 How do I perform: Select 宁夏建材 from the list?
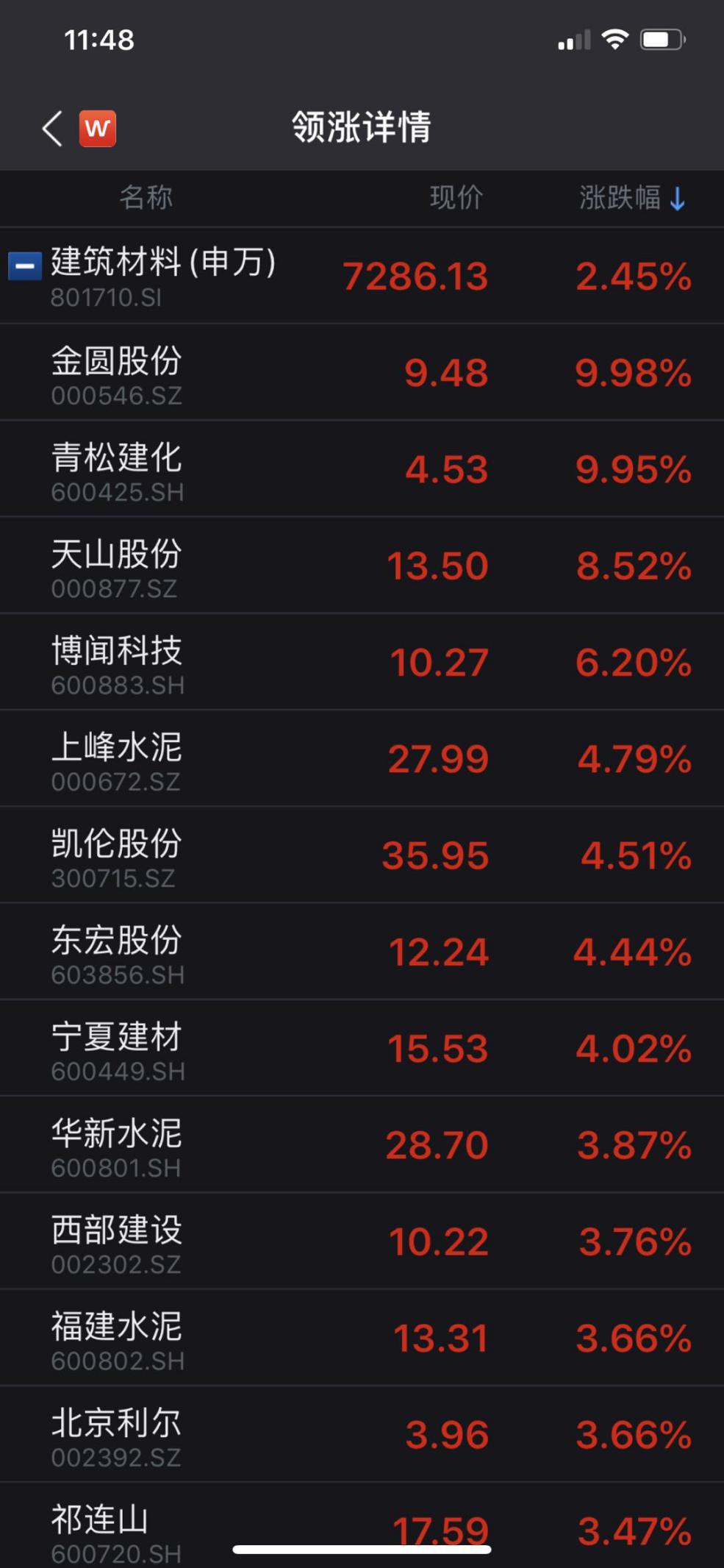(362, 1047)
